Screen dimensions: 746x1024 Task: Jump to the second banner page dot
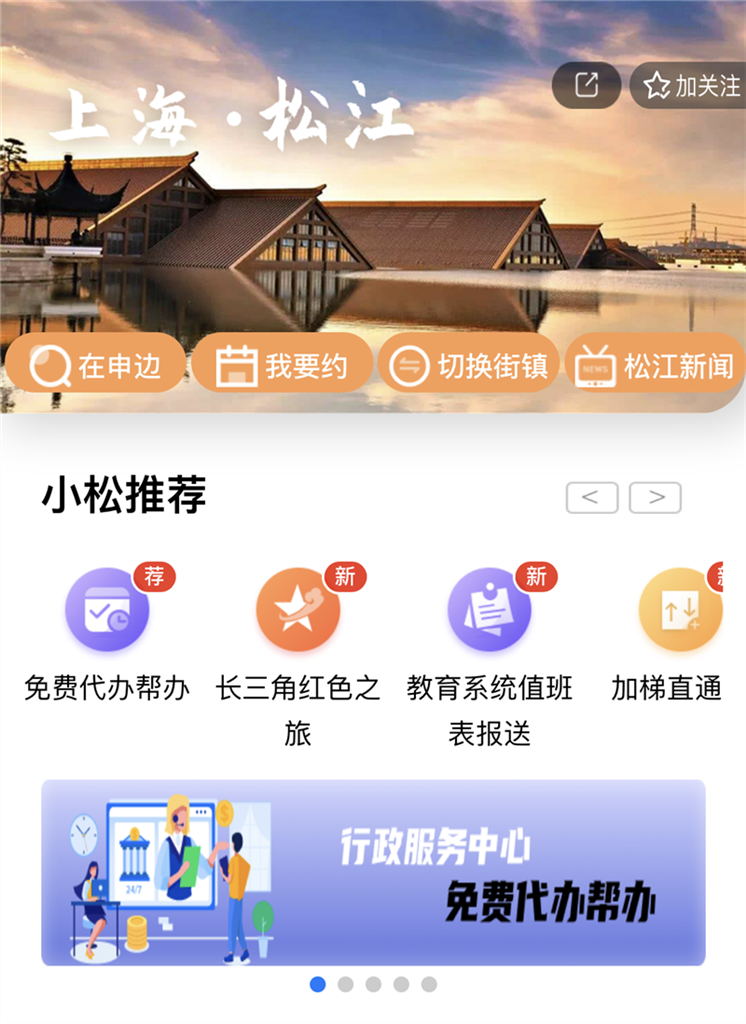click(346, 984)
